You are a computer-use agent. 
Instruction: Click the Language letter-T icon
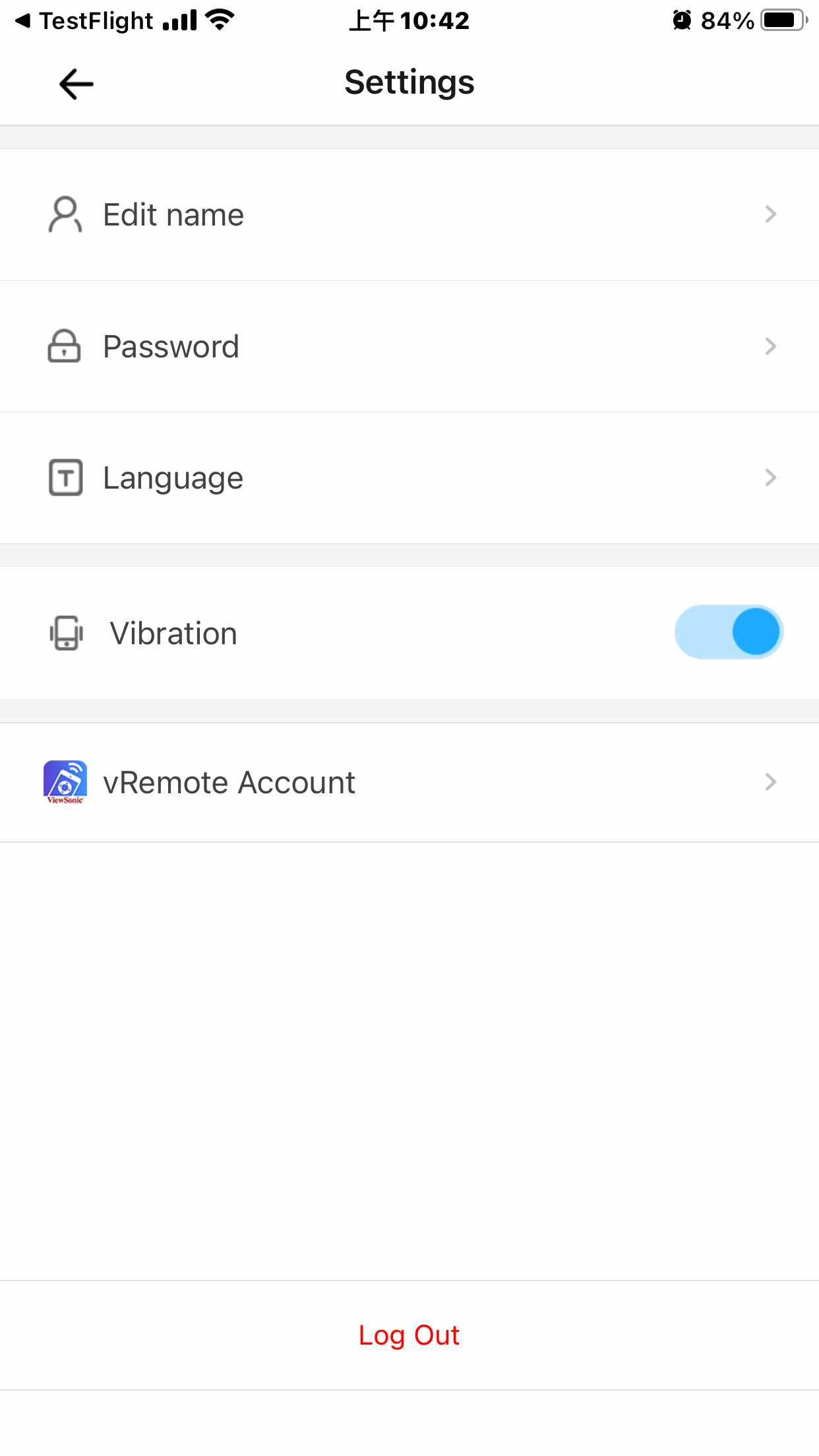point(65,477)
